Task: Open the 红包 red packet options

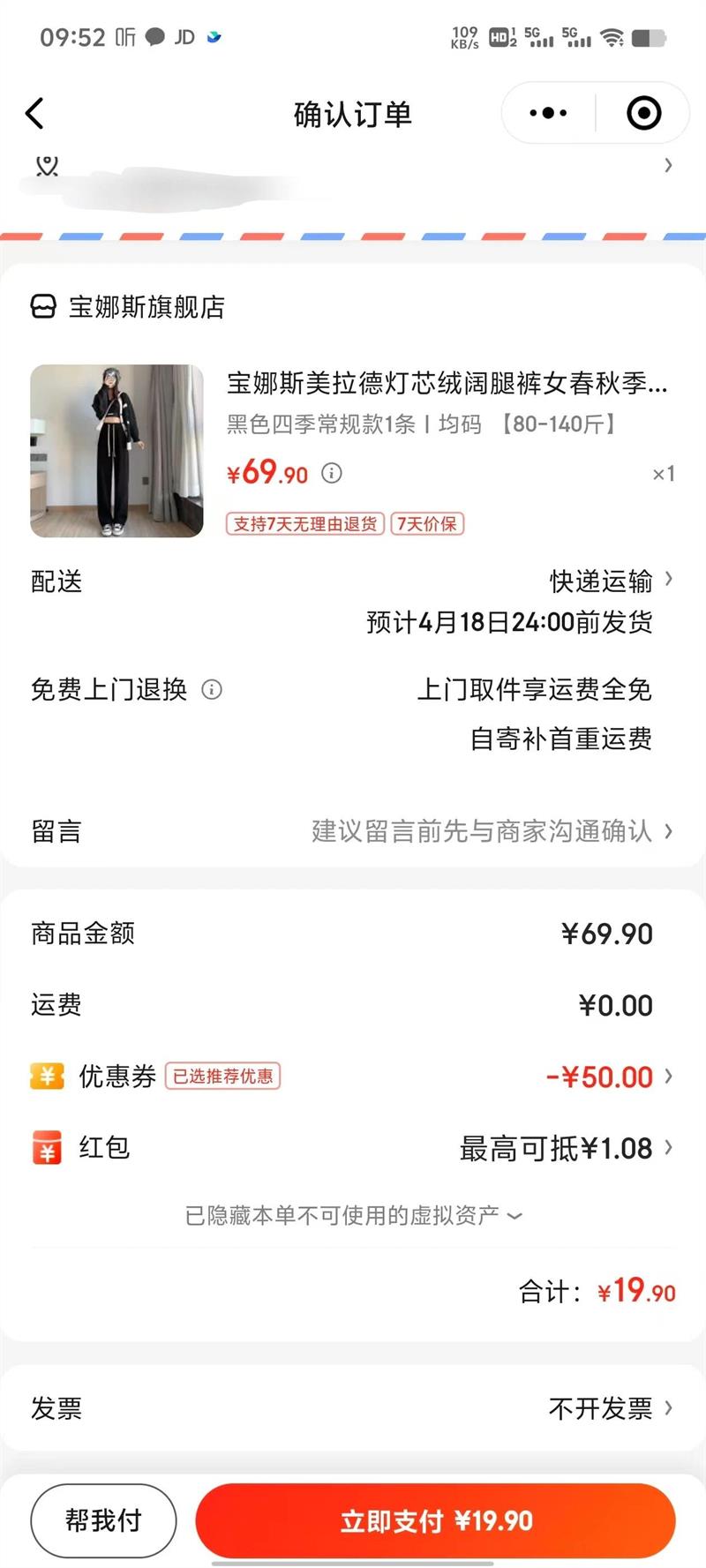Action: [353, 1148]
